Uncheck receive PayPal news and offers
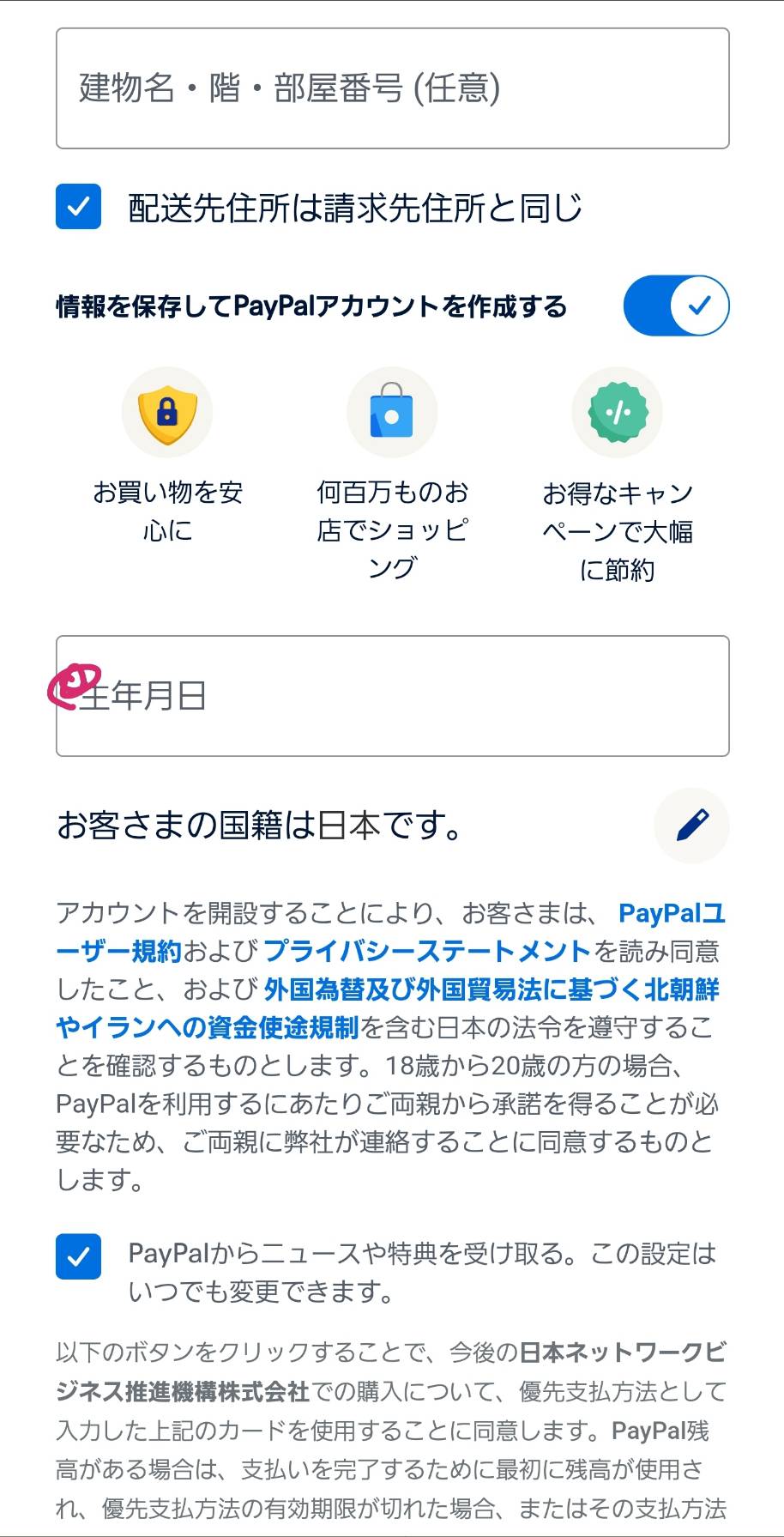This screenshot has height=1537, width=784. coord(78,1256)
